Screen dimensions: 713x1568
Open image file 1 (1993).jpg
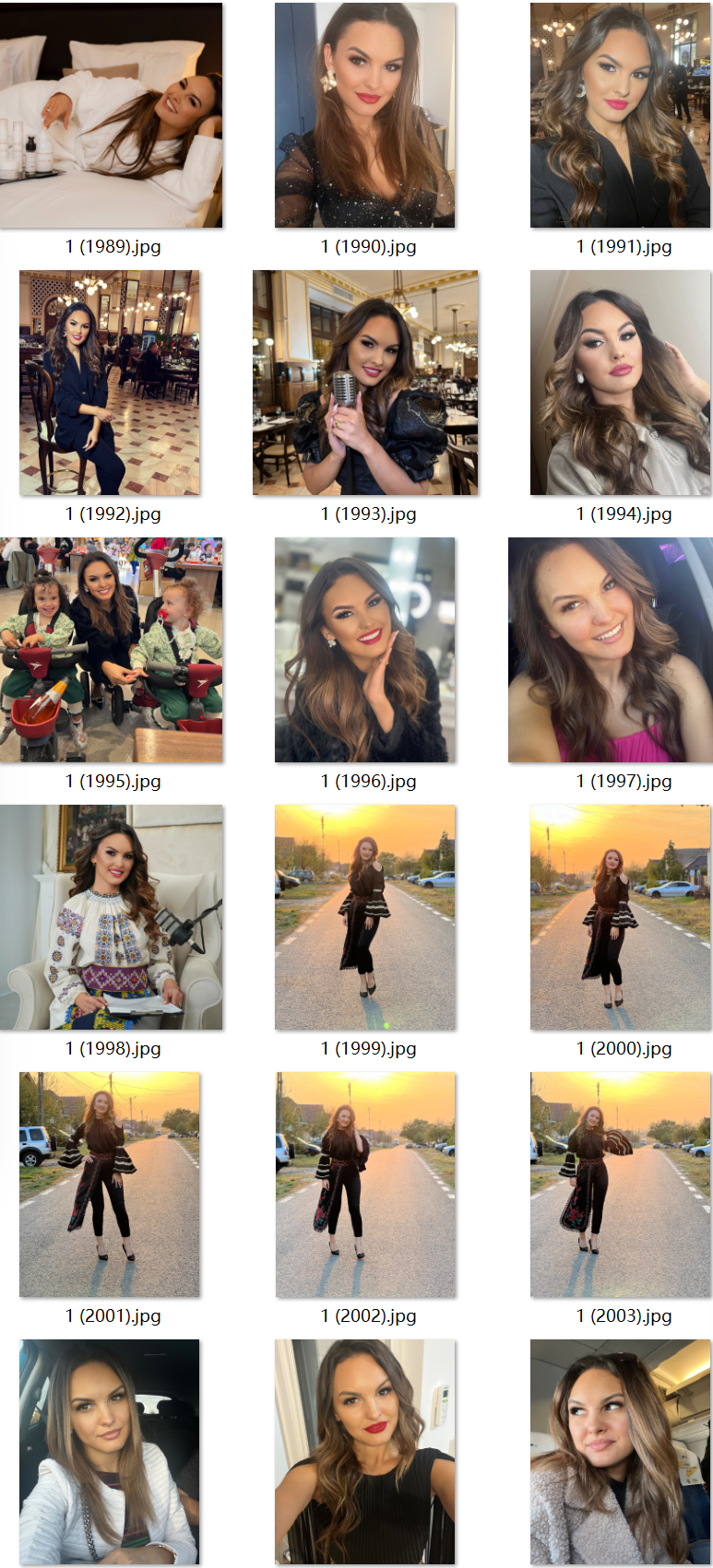pos(365,383)
